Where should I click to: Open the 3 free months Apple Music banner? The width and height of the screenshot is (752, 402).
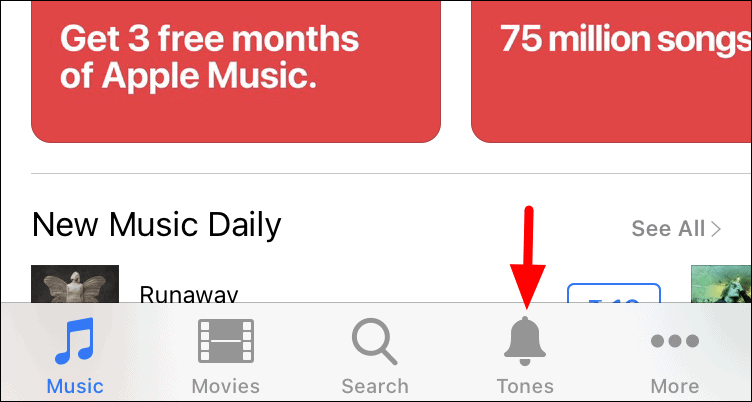(236, 70)
